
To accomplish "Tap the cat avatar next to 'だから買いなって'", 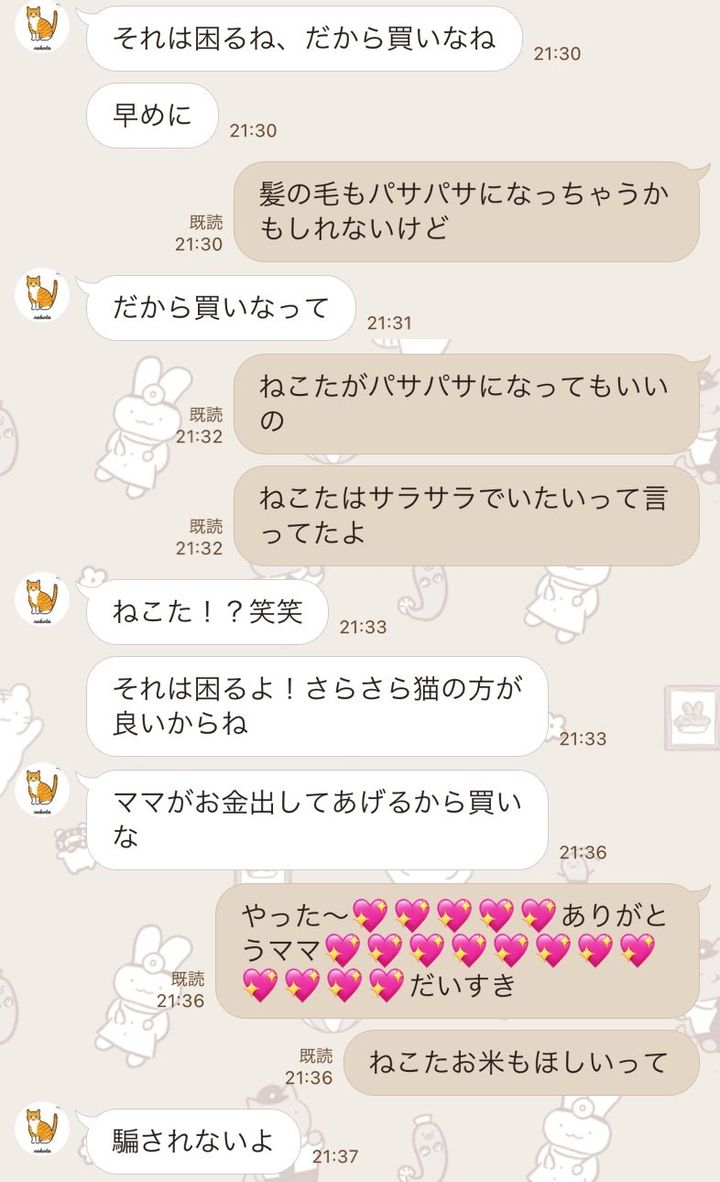I will click(42, 295).
